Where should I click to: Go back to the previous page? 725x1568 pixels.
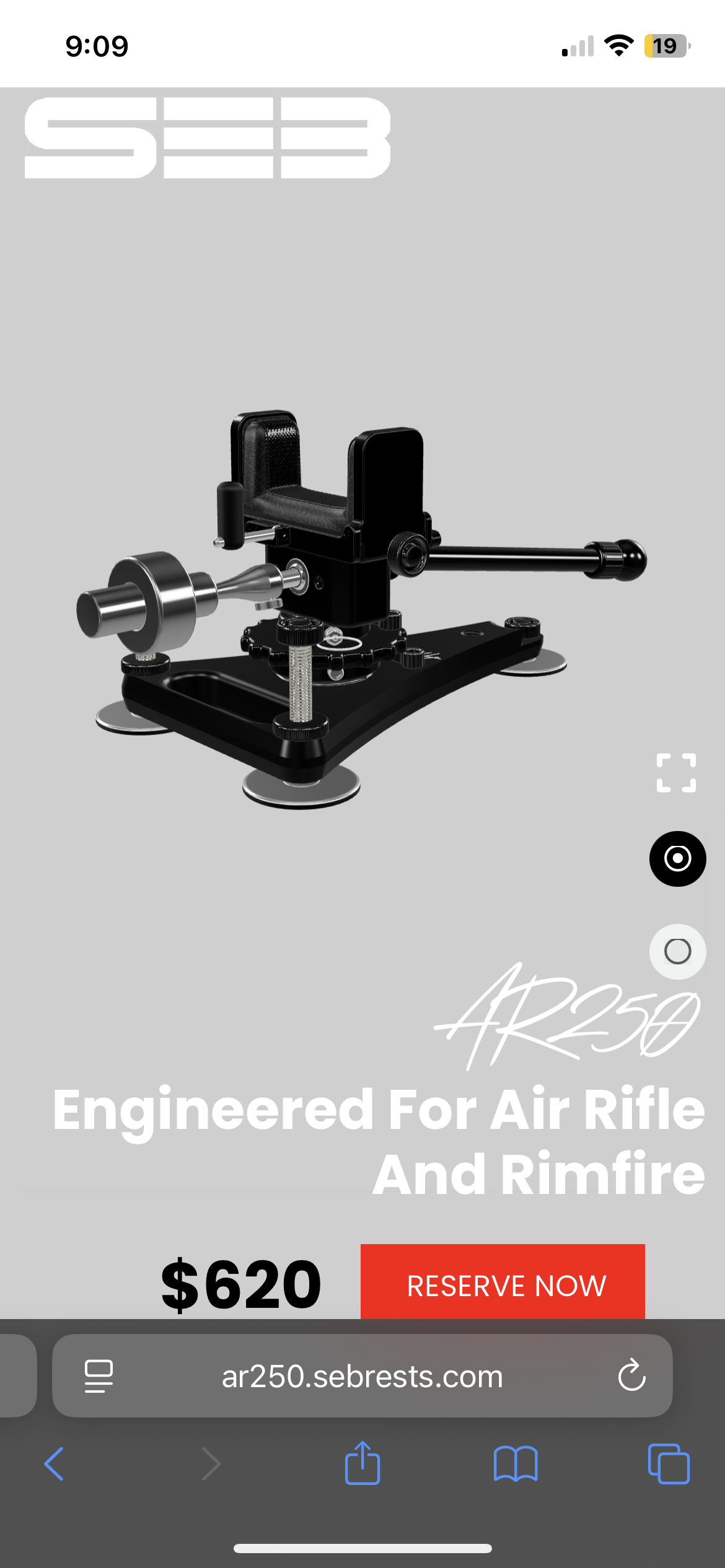click(54, 1464)
